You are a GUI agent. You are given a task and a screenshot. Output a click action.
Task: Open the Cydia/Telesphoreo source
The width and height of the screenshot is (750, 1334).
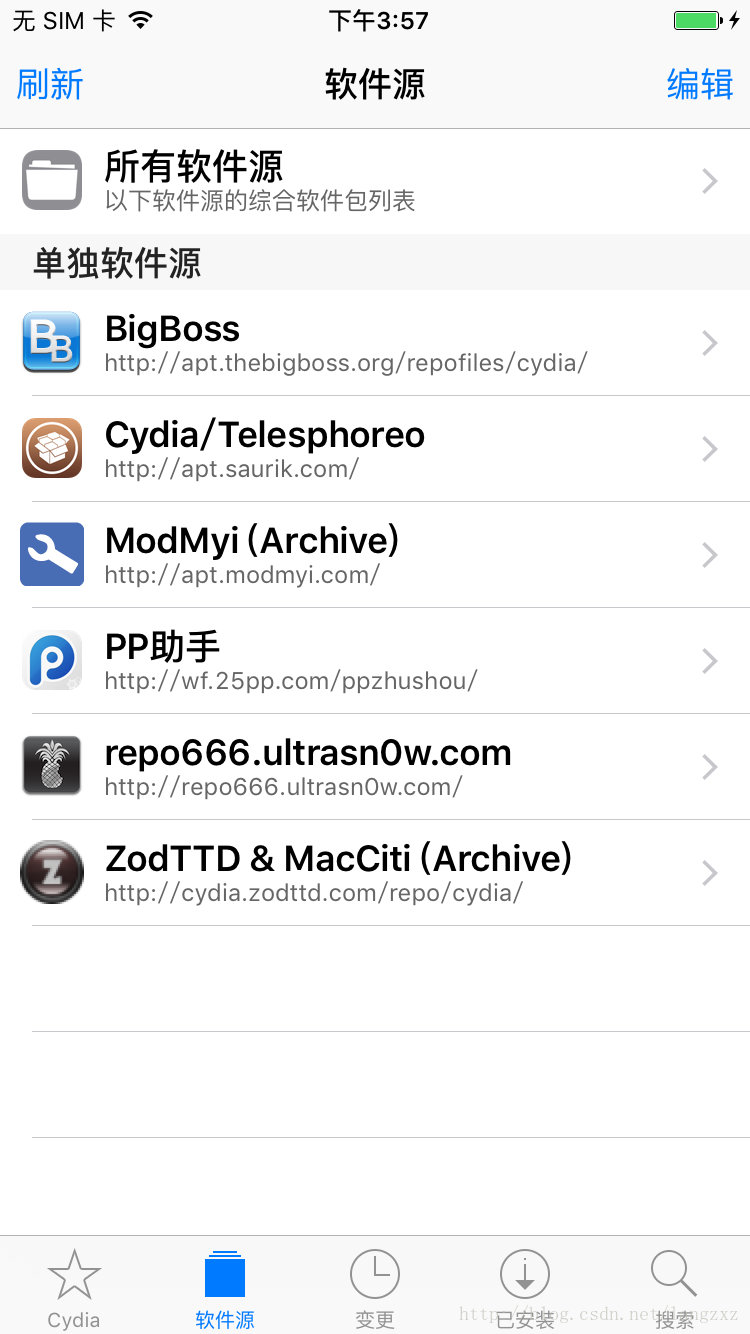[x=375, y=449]
